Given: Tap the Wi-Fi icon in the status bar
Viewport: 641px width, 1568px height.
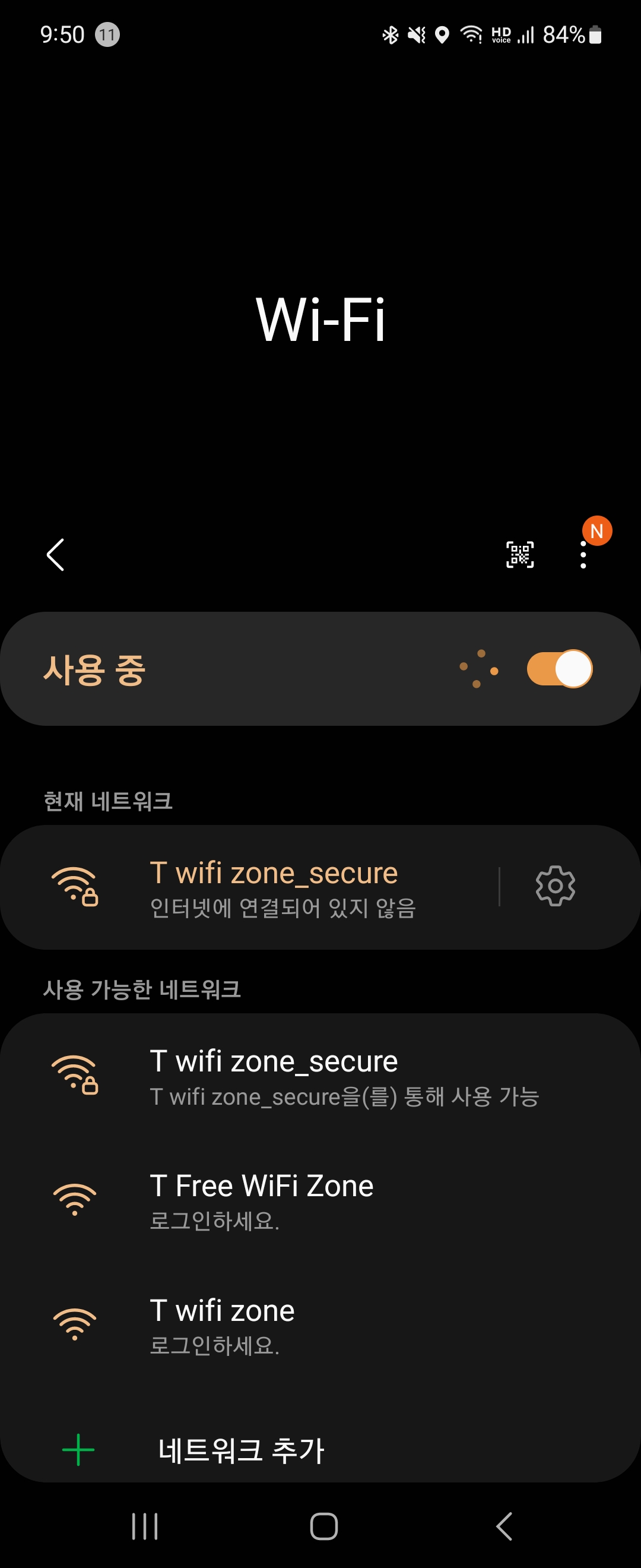Looking at the screenshot, I should coord(470,34).
